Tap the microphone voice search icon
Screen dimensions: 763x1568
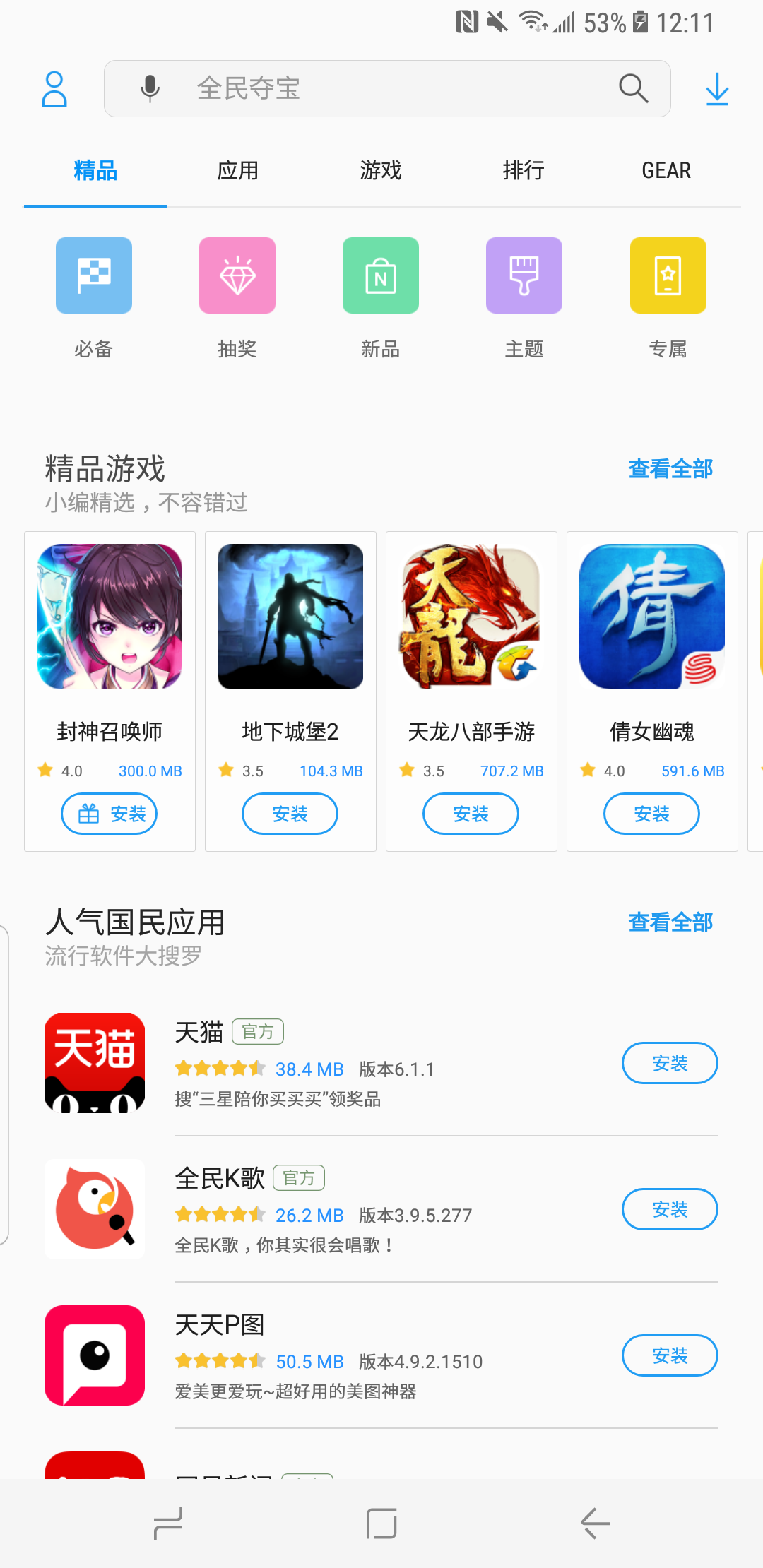[x=148, y=88]
